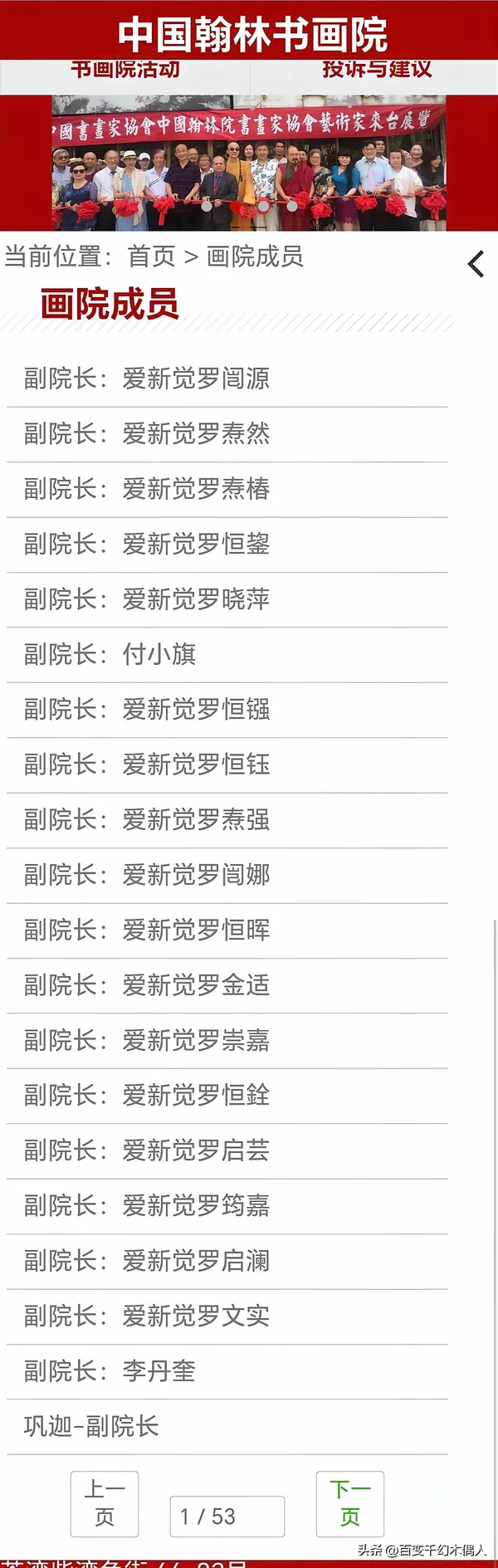The width and height of the screenshot is (498, 1568).
Task: Open member 爱新觉罗文实
Action: tap(227, 1316)
